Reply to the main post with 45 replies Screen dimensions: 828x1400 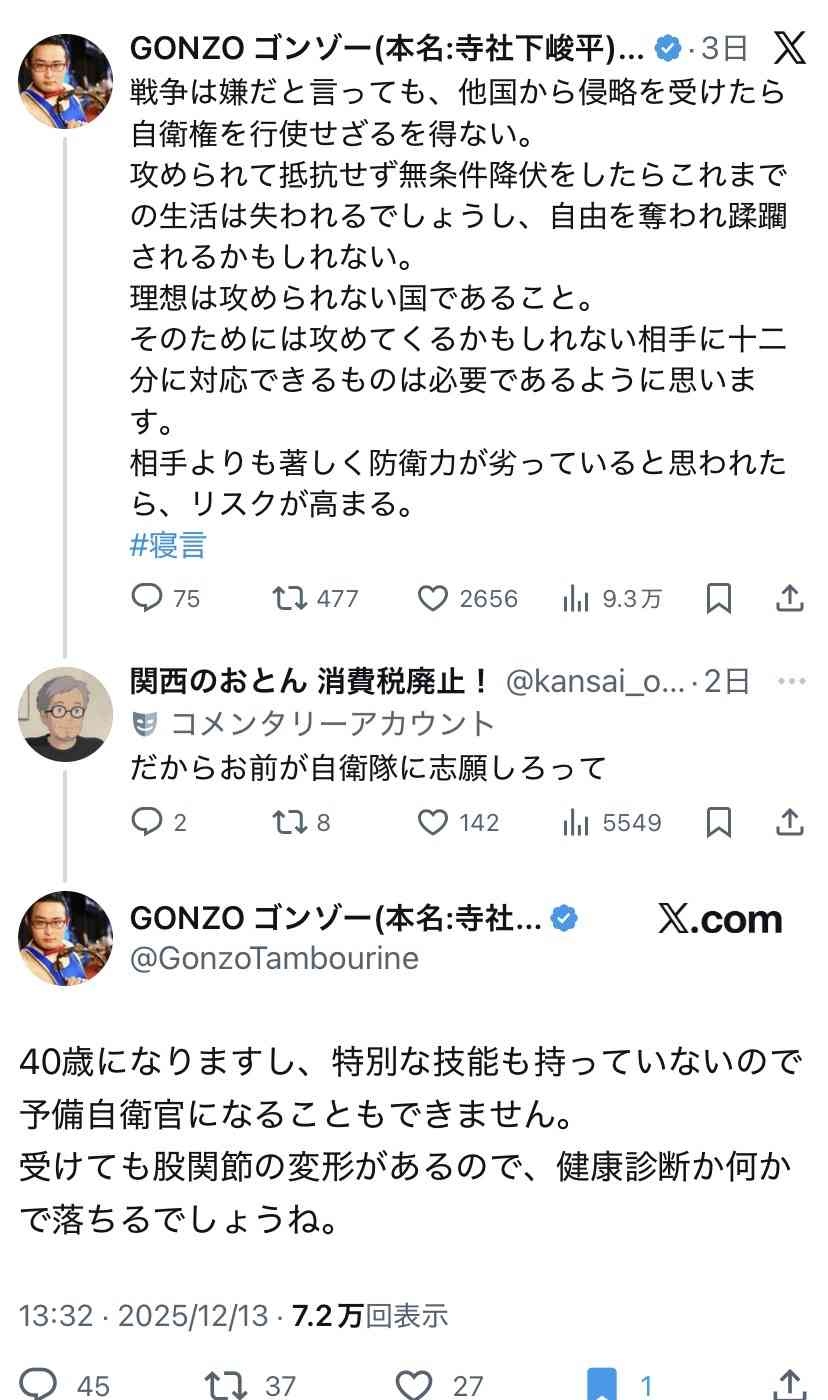pyautogui.click(x=40, y=1384)
